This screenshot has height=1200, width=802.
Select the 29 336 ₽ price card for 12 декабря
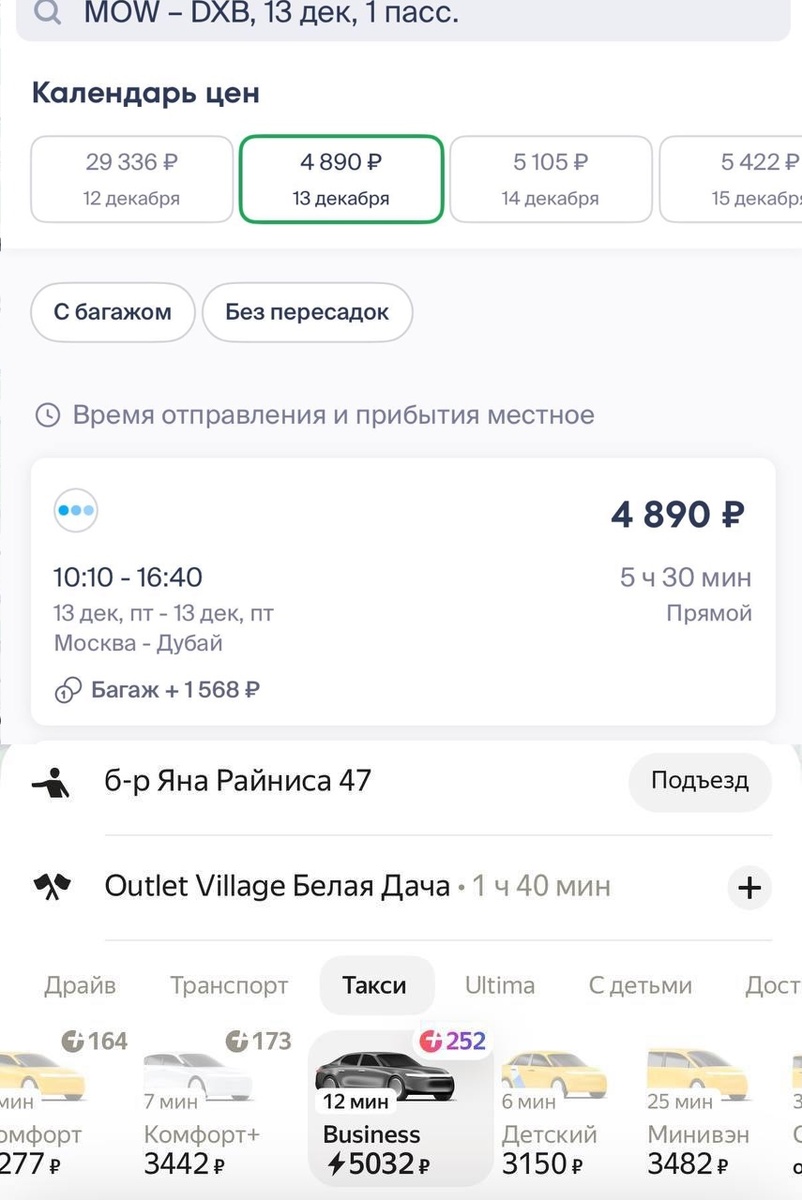pyautogui.click(x=131, y=179)
